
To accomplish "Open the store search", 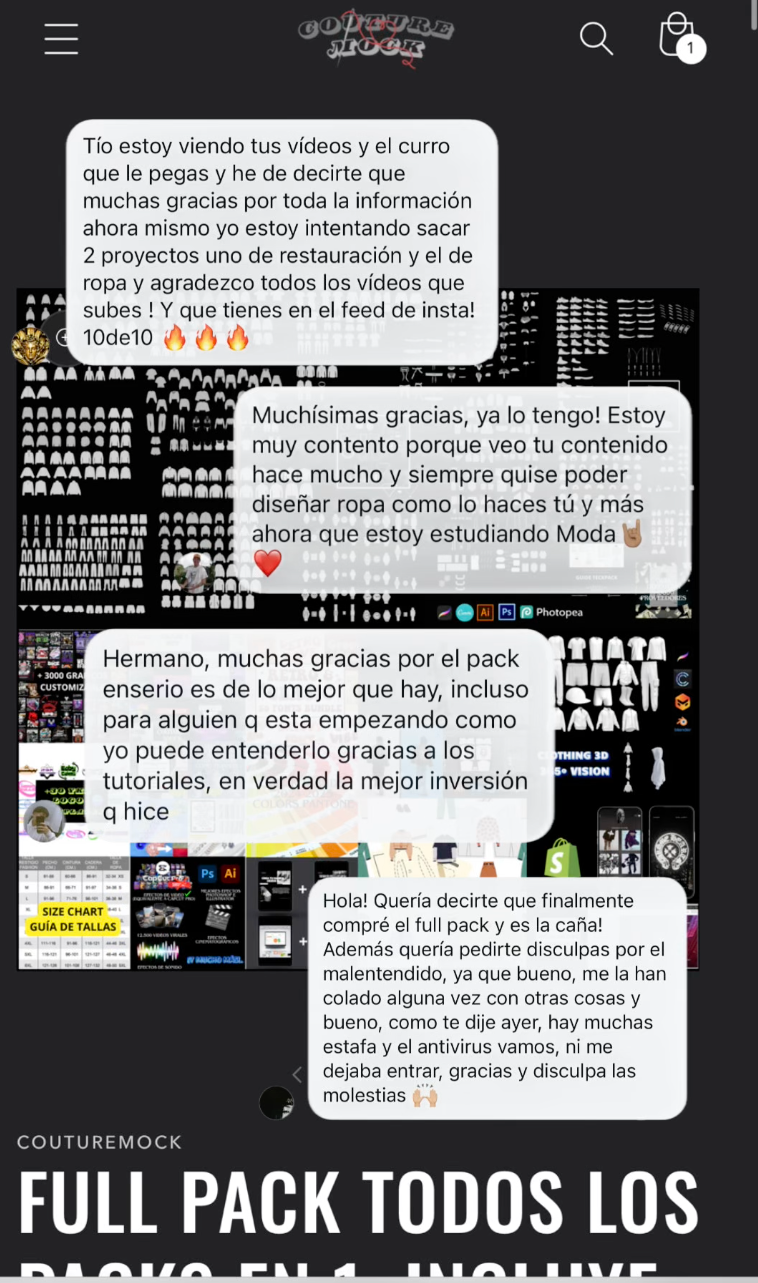I will tap(596, 39).
